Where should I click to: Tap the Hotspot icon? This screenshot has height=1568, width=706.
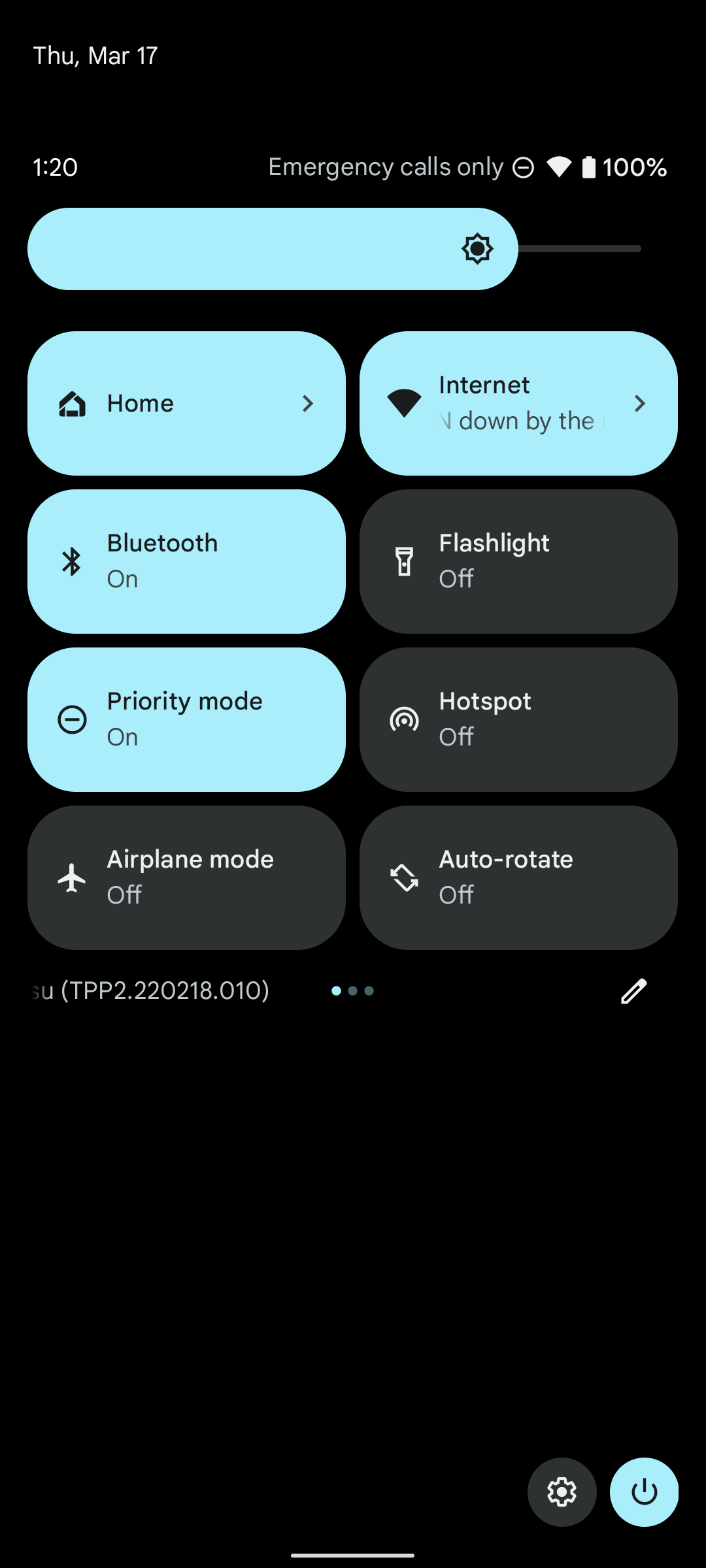(x=403, y=719)
